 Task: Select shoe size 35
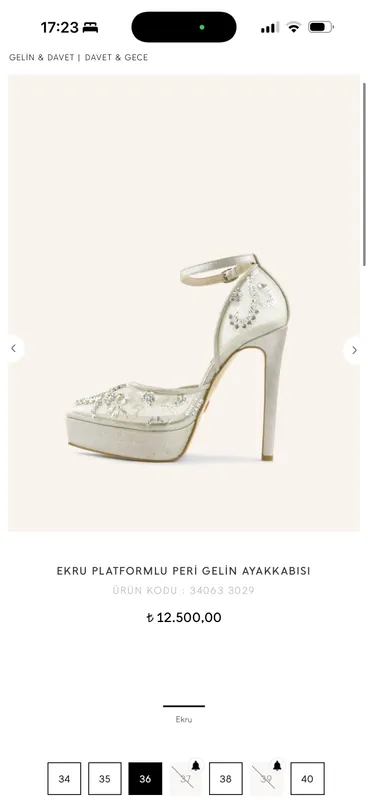[105, 779]
